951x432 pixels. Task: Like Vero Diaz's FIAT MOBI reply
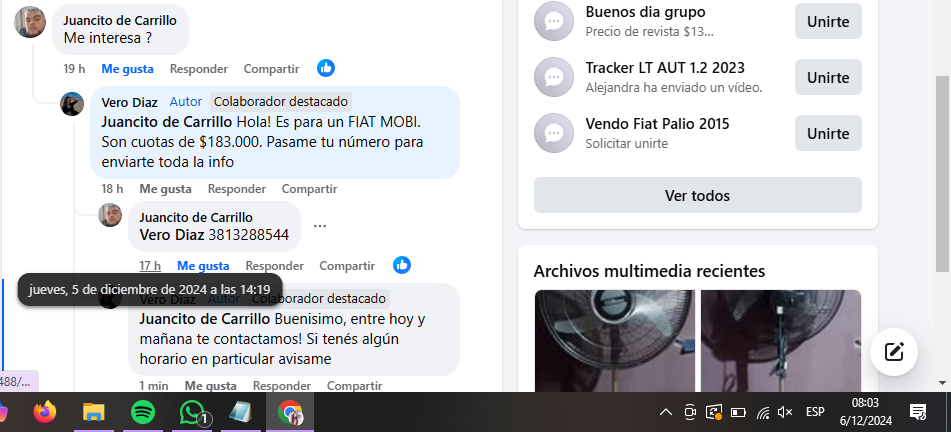coord(165,189)
